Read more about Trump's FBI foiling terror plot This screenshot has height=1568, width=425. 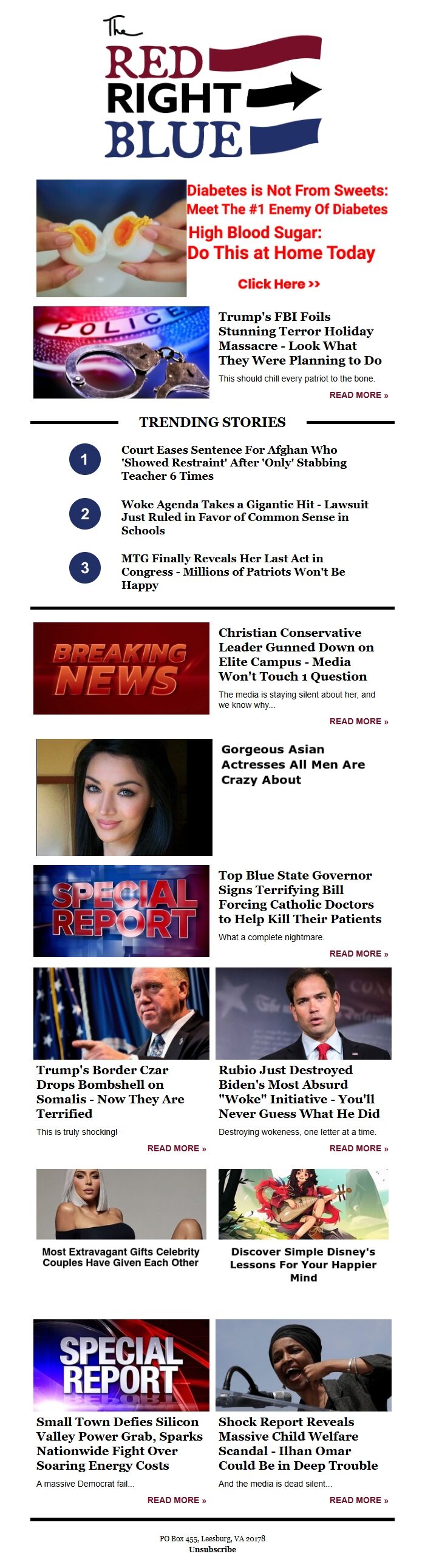coord(358,395)
